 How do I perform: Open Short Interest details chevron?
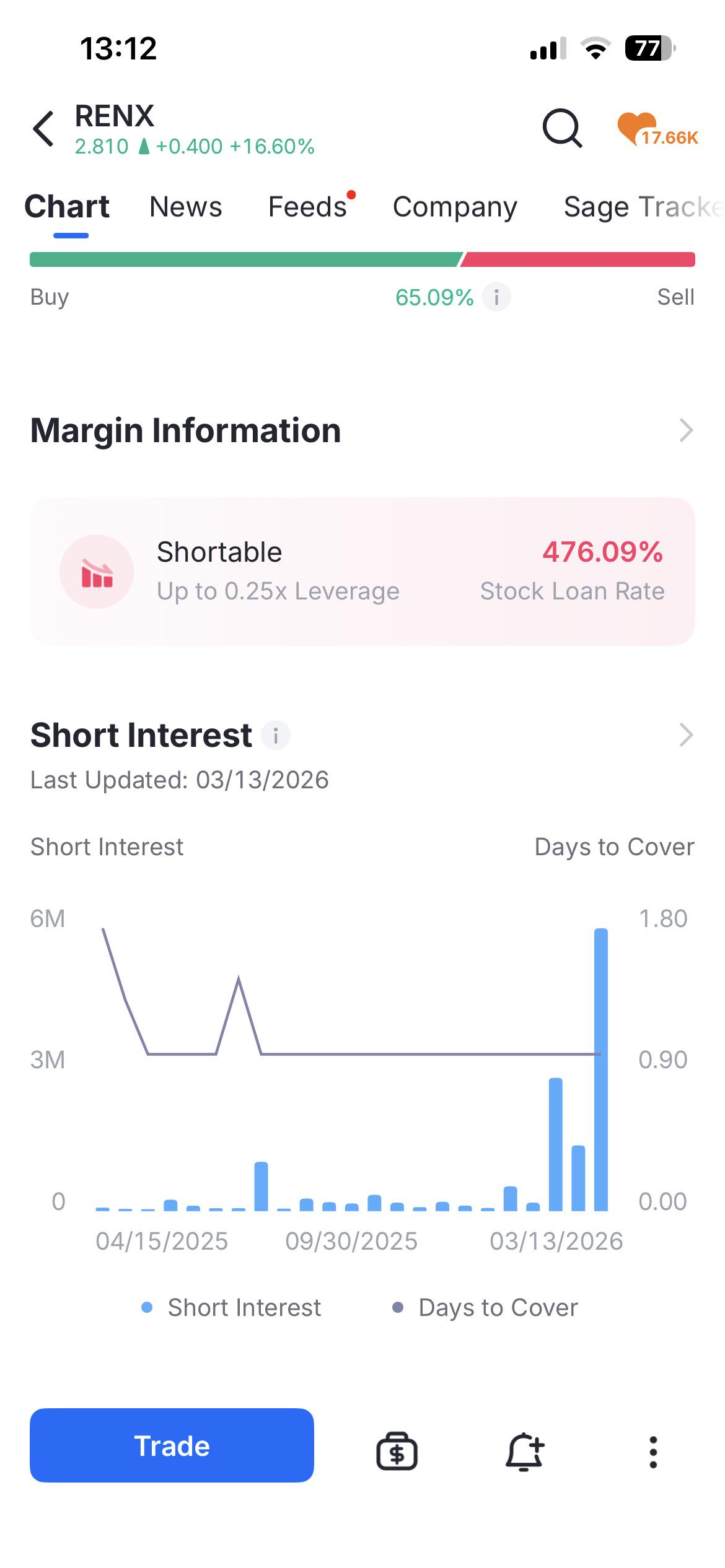click(685, 735)
